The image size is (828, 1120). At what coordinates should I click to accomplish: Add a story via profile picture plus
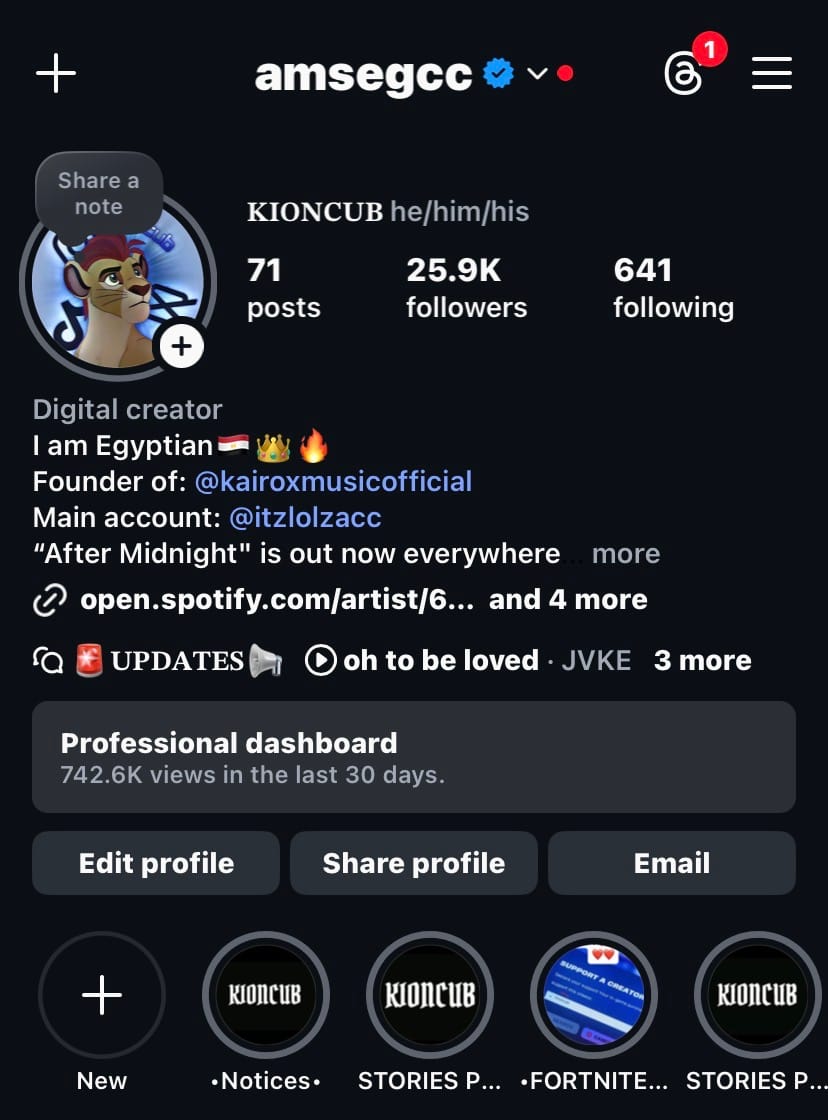tap(181, 346)
